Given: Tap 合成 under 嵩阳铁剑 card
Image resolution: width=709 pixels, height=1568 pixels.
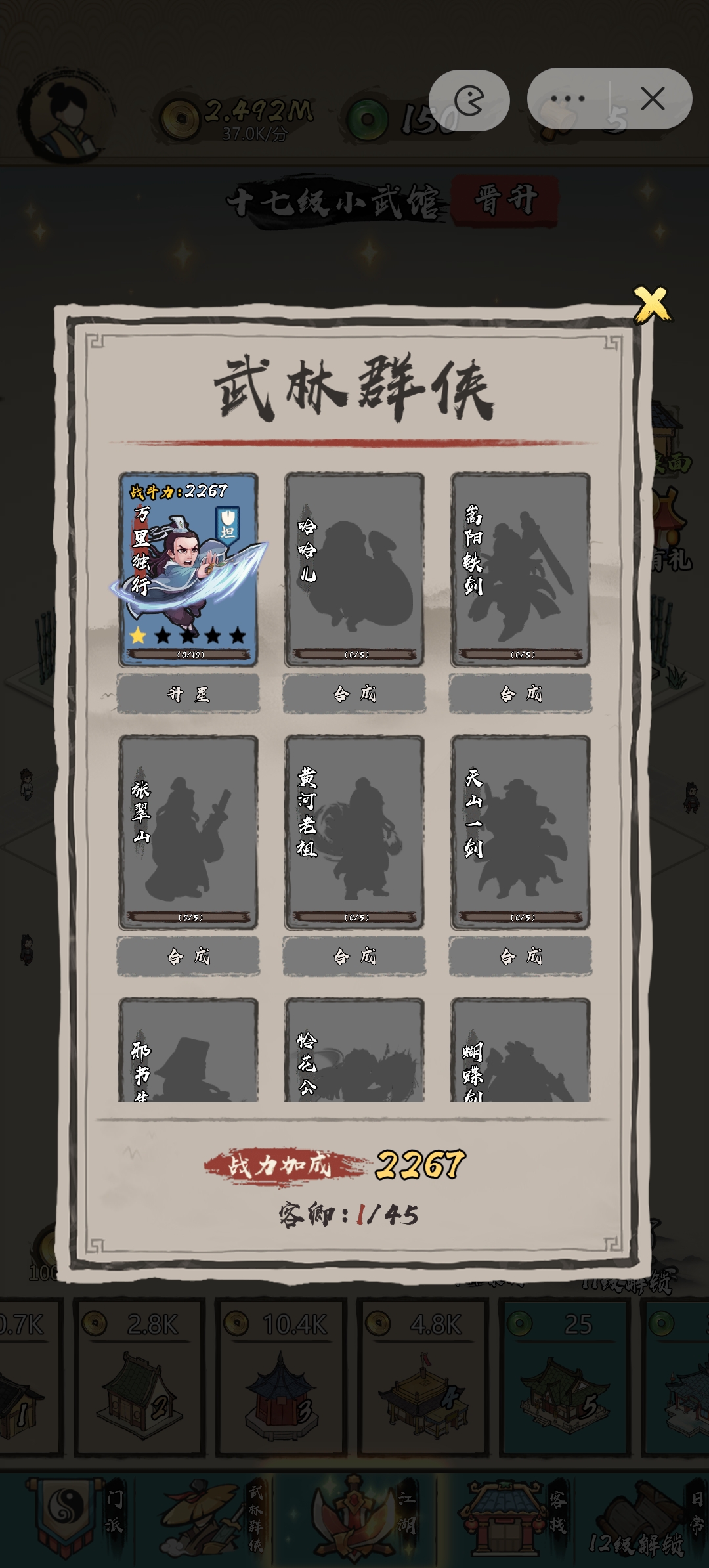Looking at the screenshot, I should click(521, 693).
